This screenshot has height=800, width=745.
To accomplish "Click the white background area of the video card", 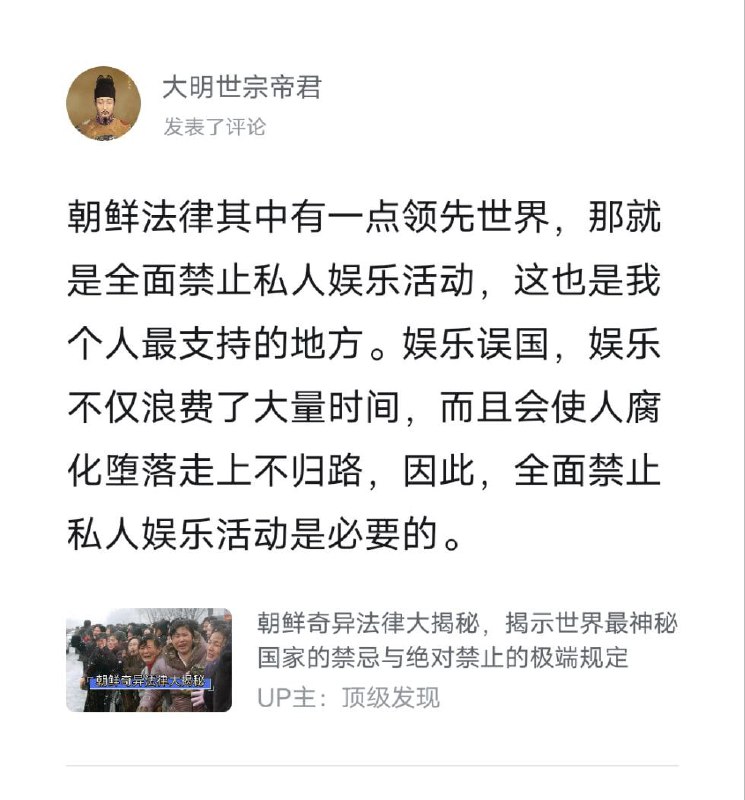I will 600,700.
